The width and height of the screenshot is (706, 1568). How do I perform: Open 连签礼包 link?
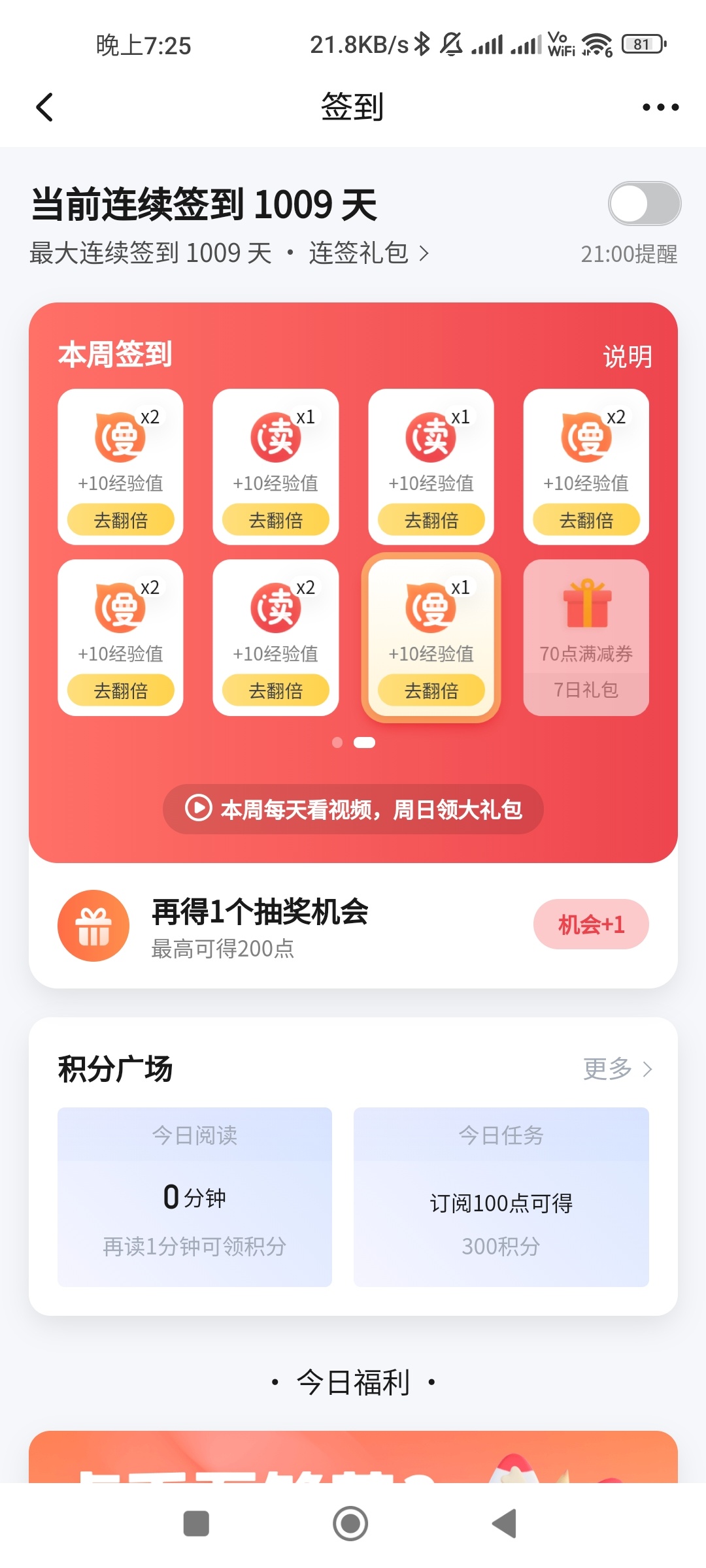pyautogui.click(x=369, y=253)
